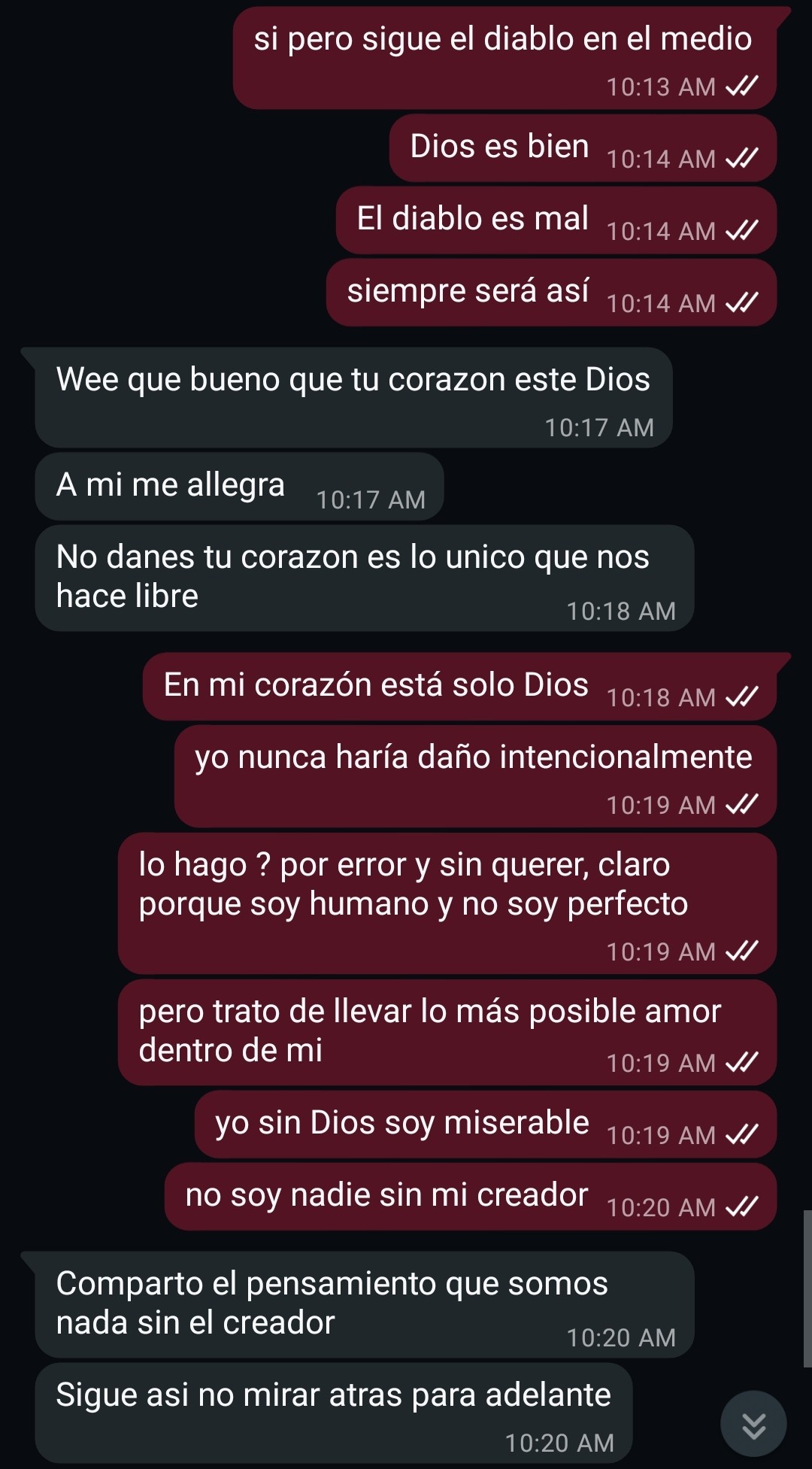Jump to latest messages with the double-chevron button

tap(753, 1424)
